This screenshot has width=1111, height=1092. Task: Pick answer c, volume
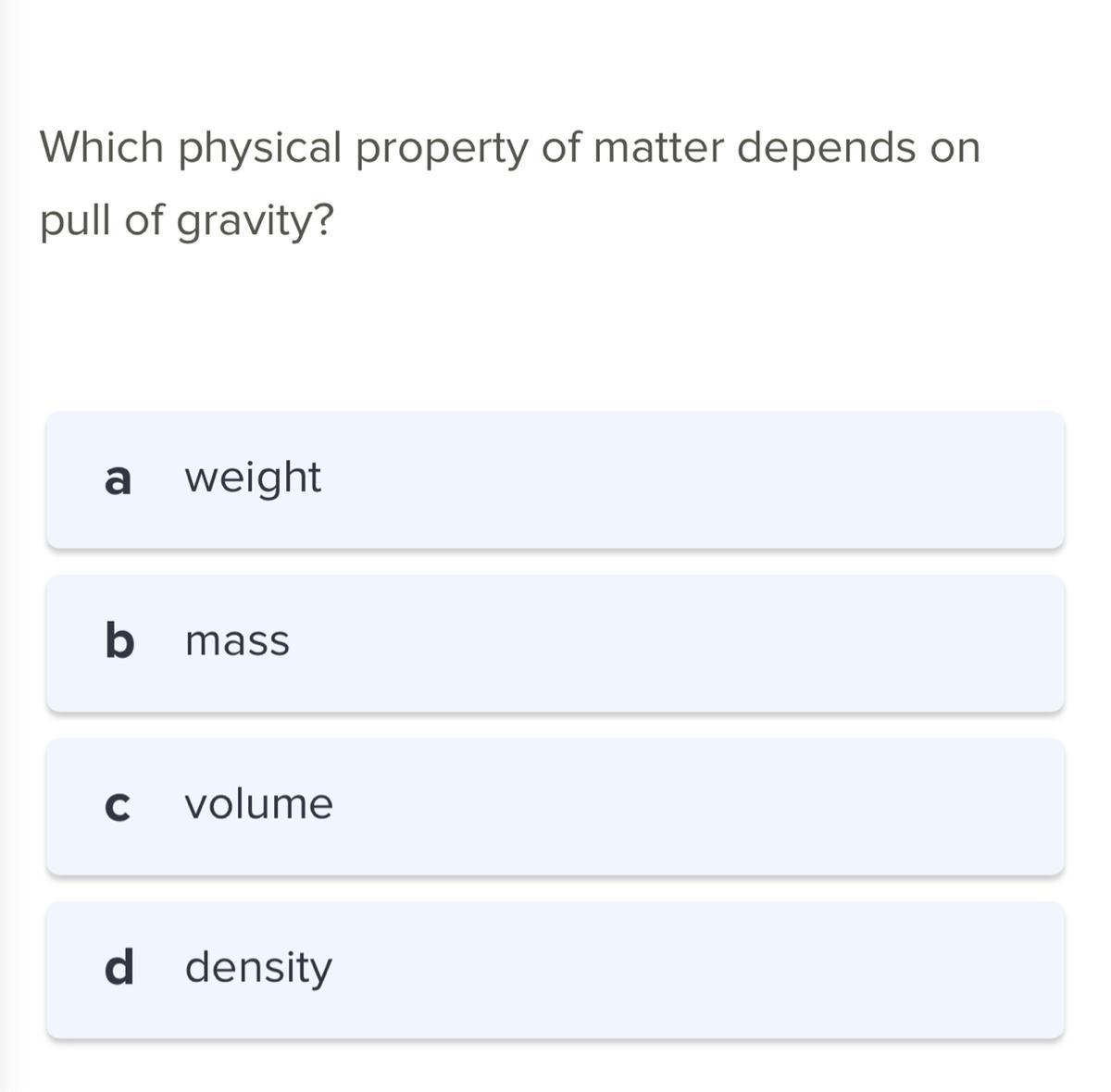click(555, 806)
